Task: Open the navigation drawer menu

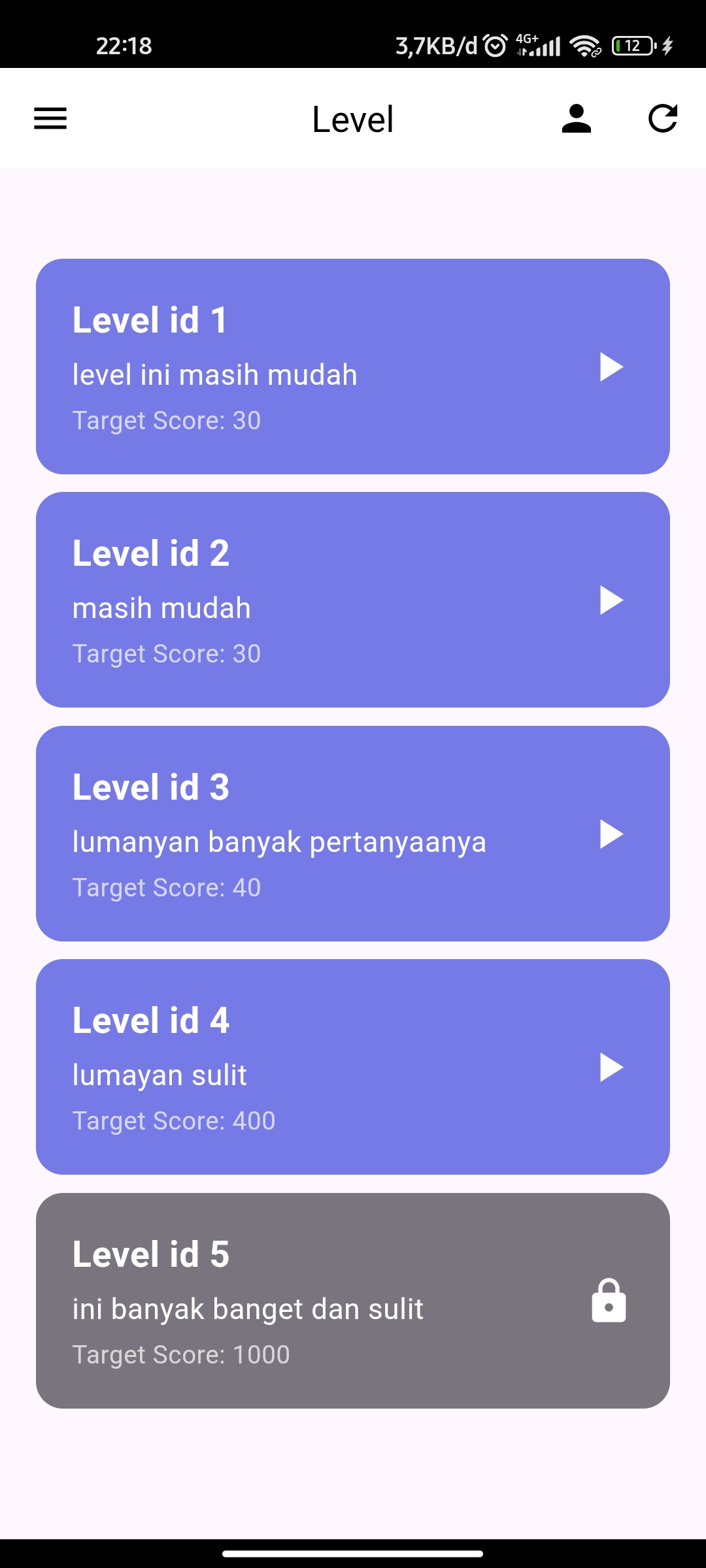Action: (x=50, y=118)
